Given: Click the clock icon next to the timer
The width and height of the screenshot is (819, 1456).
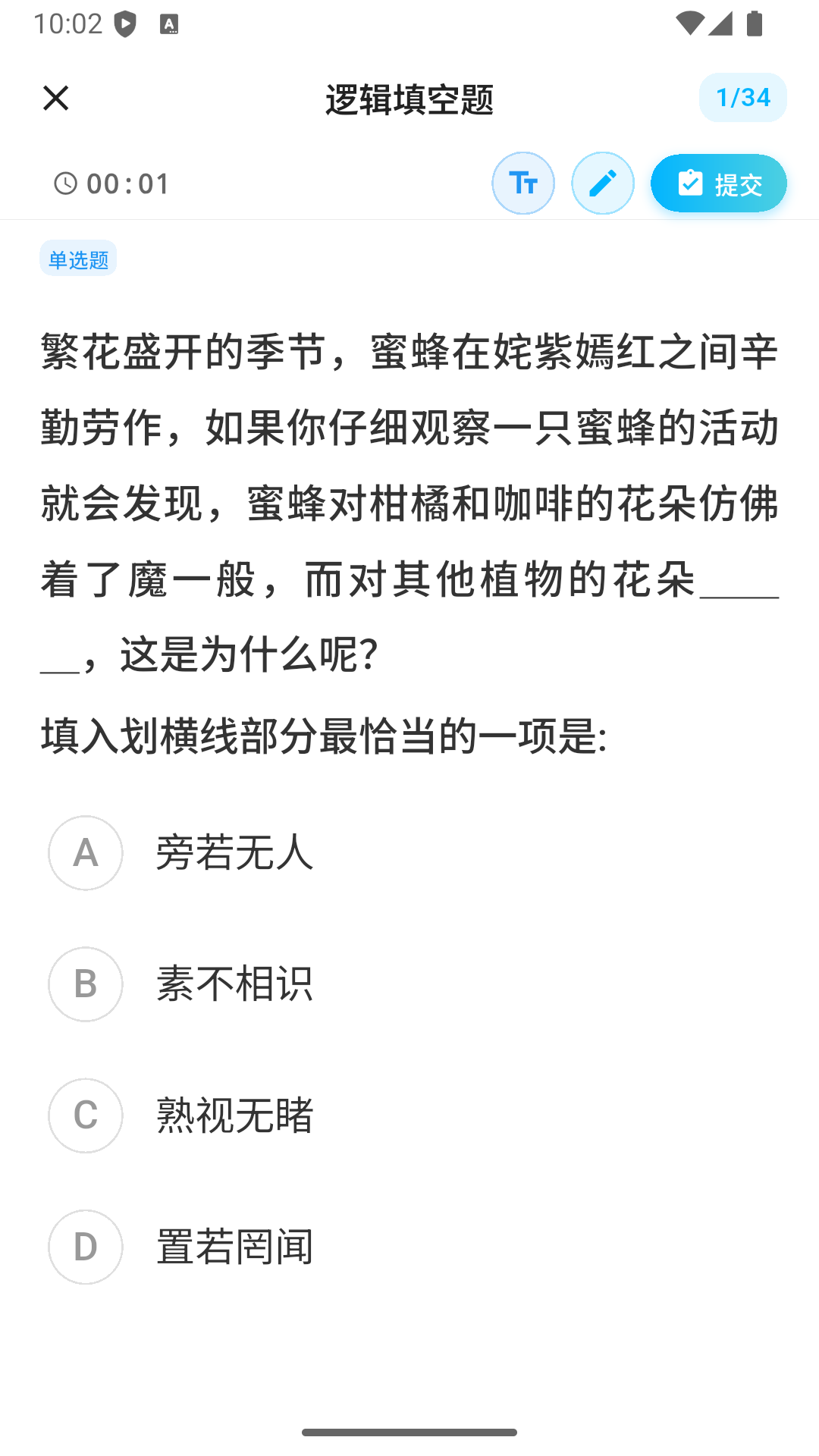Looking at the screenshot, I should (64, 183).
